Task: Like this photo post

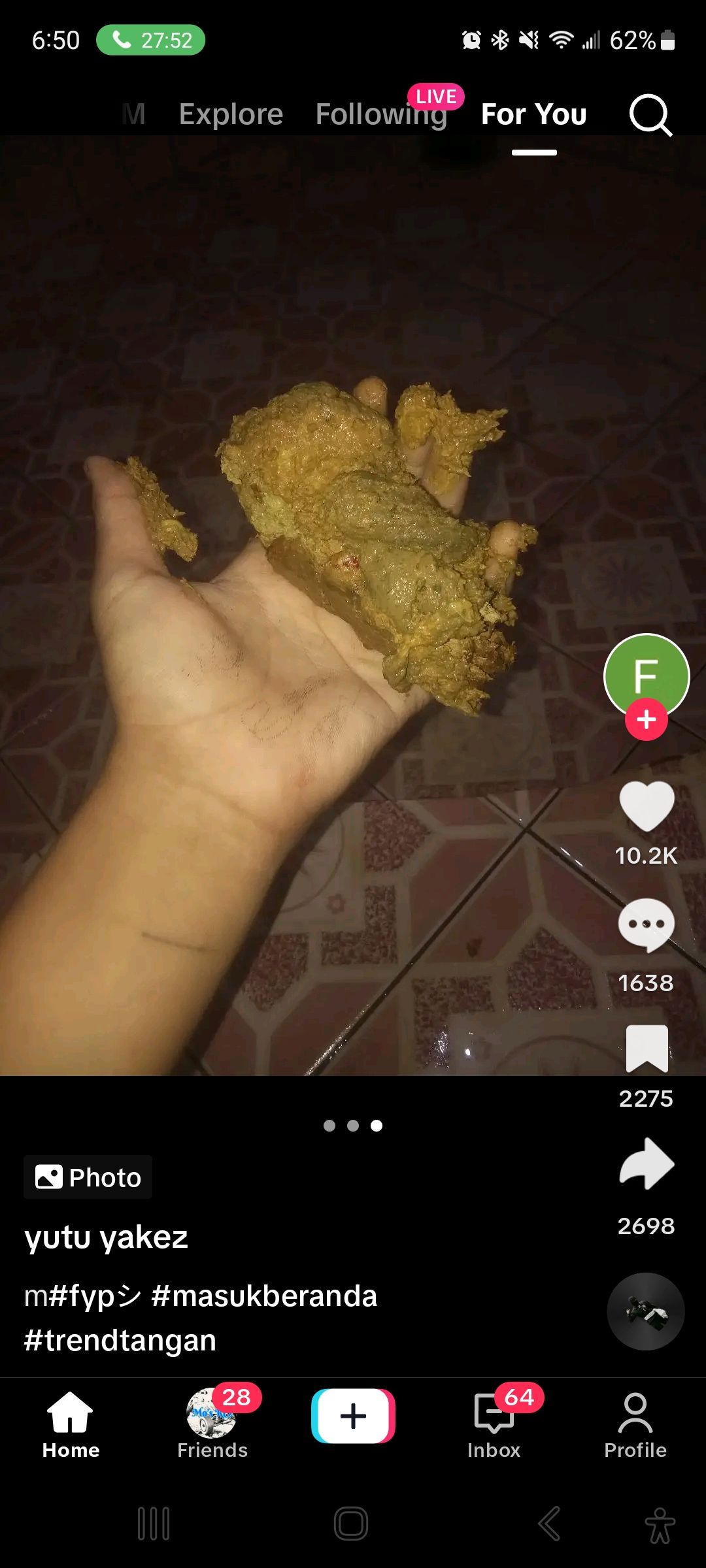Action: click(646, 806)
